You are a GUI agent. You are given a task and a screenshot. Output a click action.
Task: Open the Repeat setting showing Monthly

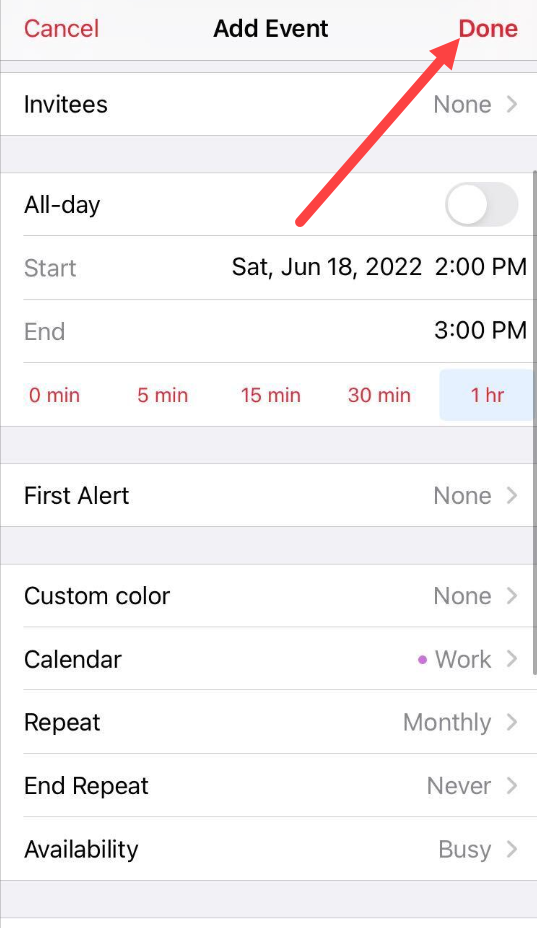[268, 722]
